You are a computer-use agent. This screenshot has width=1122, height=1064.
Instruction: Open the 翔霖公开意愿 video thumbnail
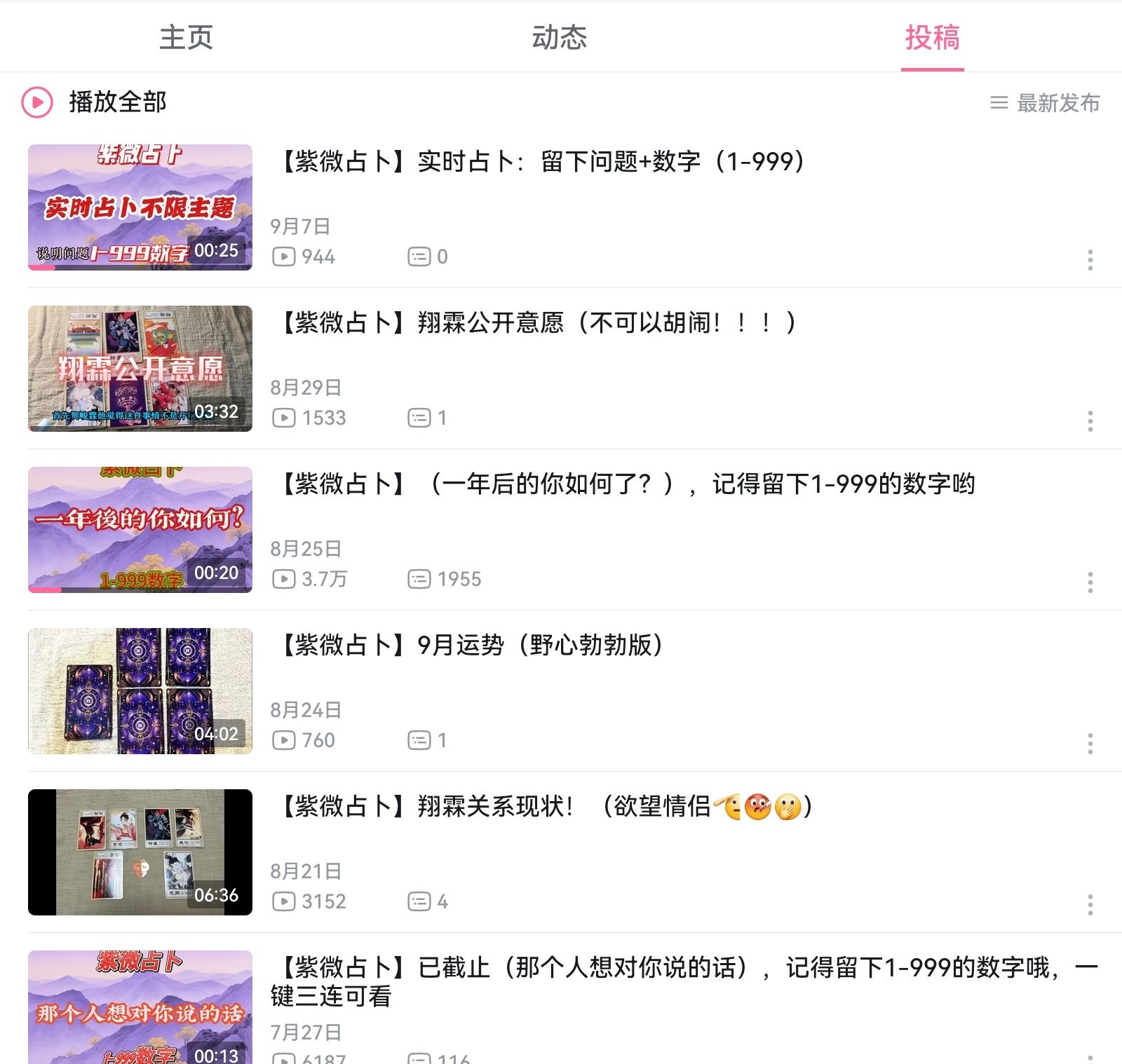click(140, 369)
